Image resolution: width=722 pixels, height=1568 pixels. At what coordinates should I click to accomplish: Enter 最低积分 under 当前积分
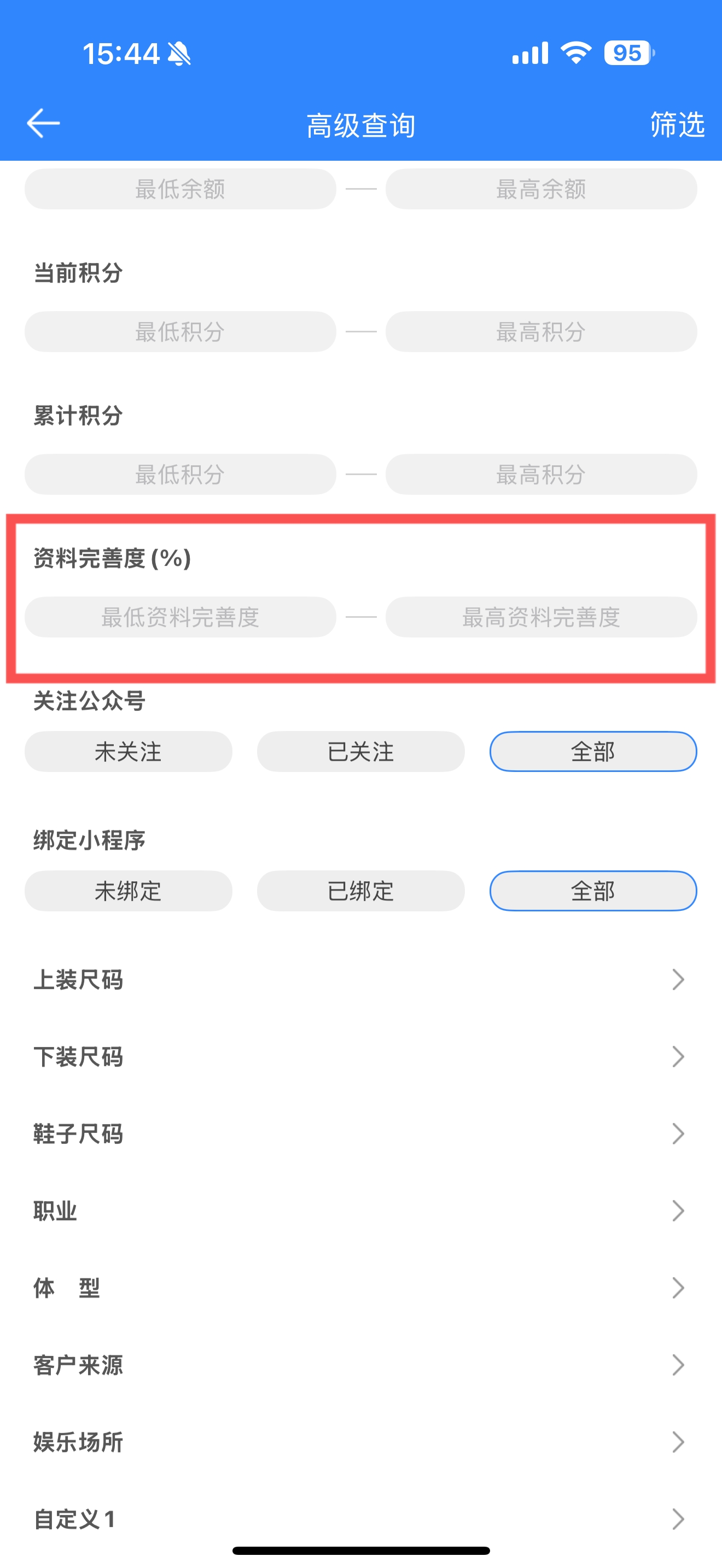click(x=180, y=332)
